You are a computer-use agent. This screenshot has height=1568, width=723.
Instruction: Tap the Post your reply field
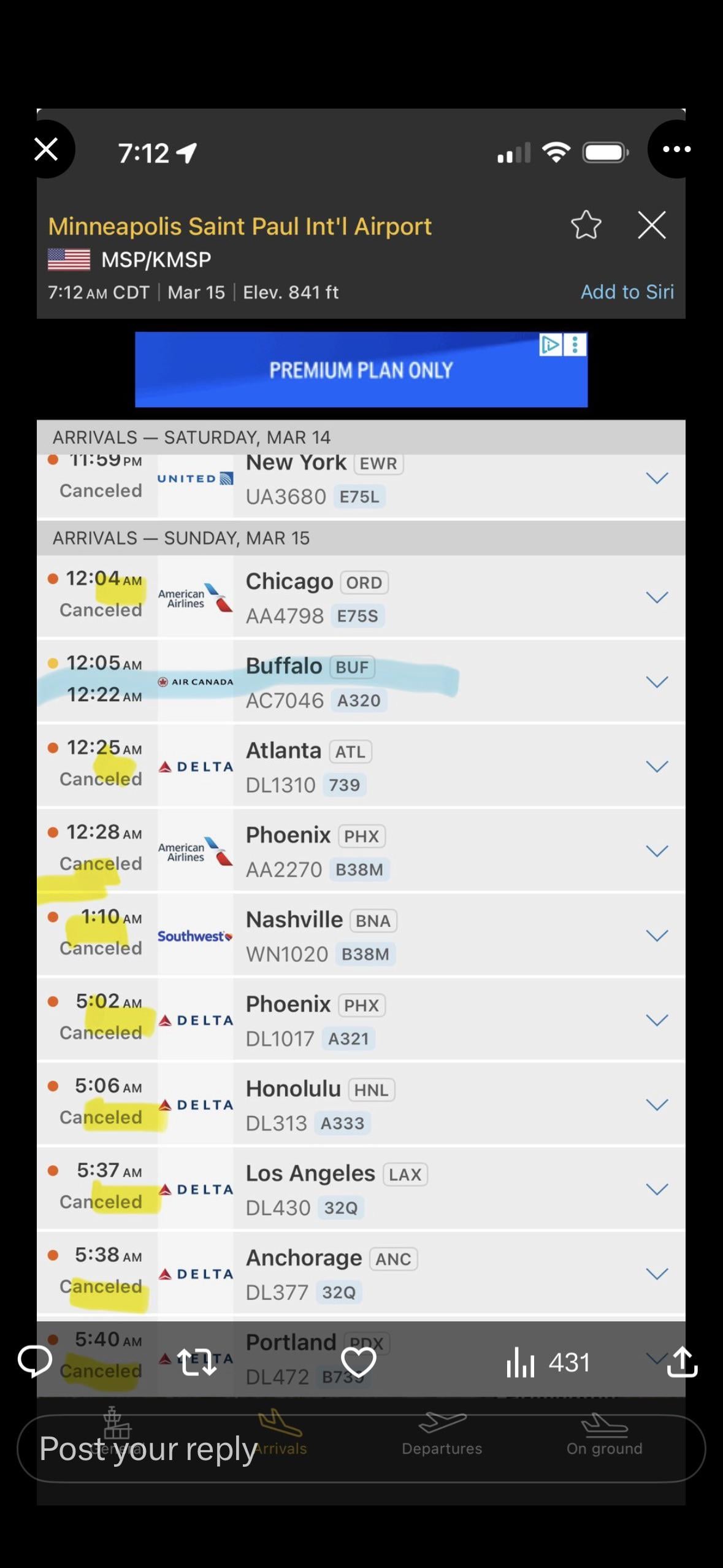point(361,1448)
